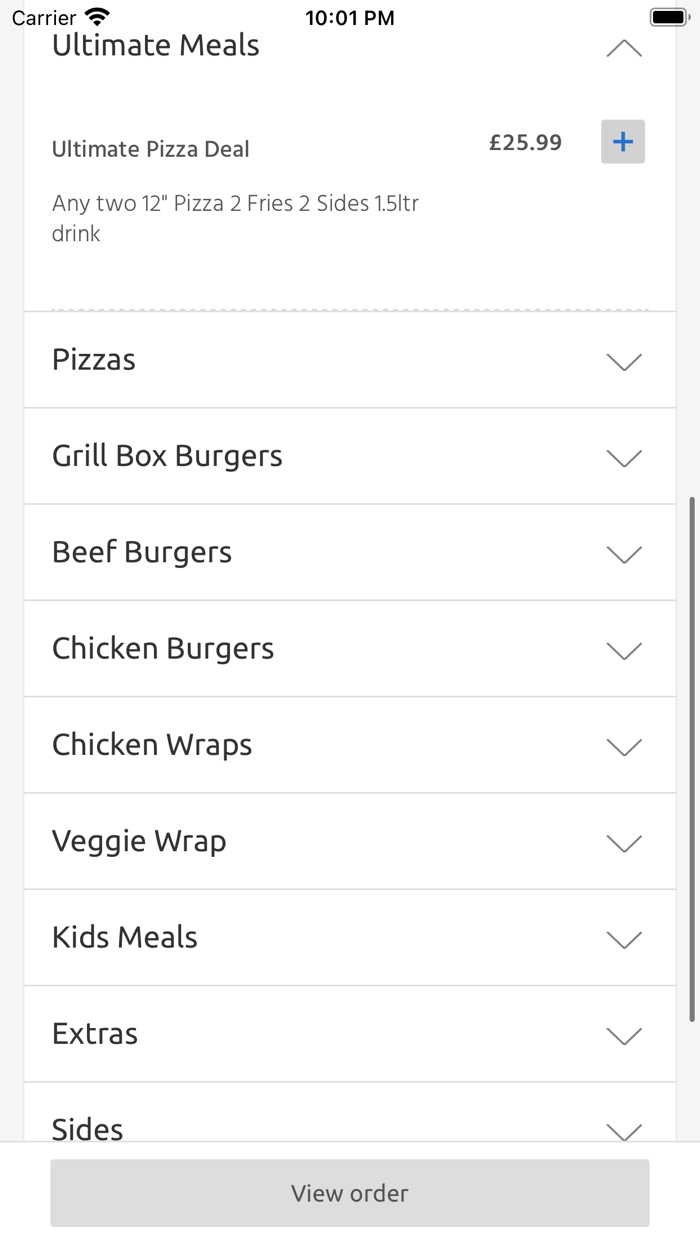
Task: Expand the Veggie Wrap category
Action: coord(350,841)
